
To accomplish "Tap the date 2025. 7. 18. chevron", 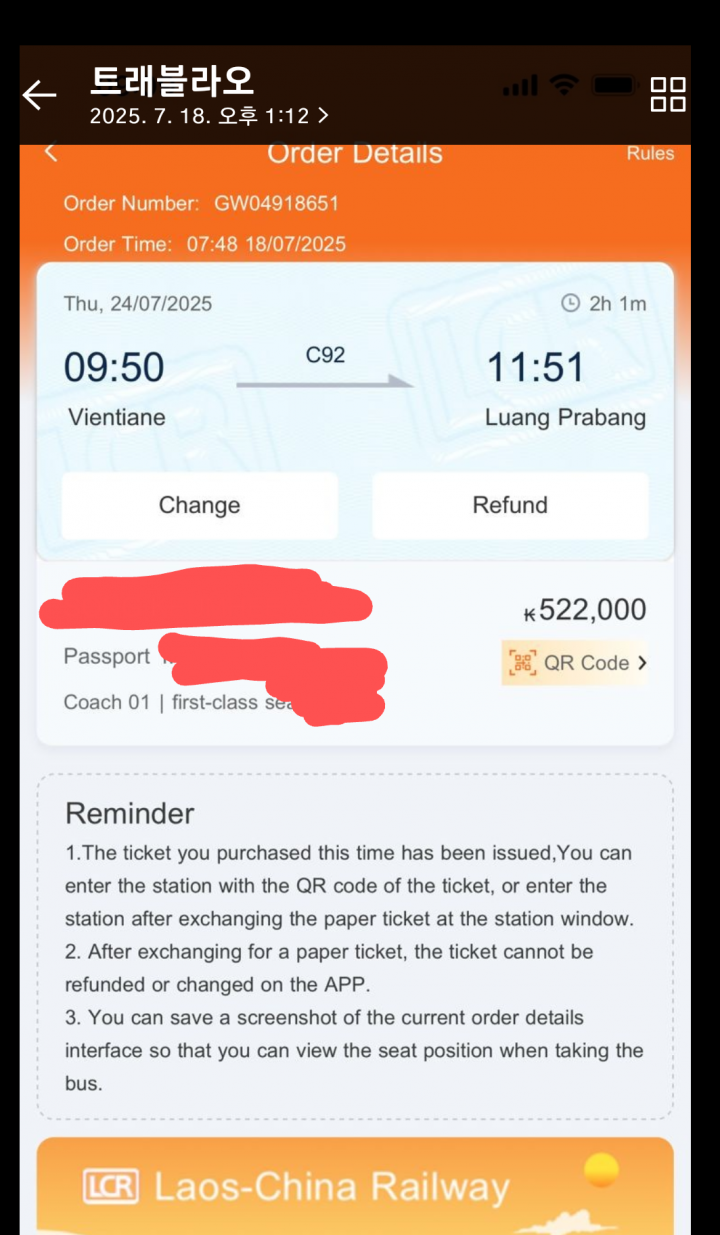I will coord(322,116).
